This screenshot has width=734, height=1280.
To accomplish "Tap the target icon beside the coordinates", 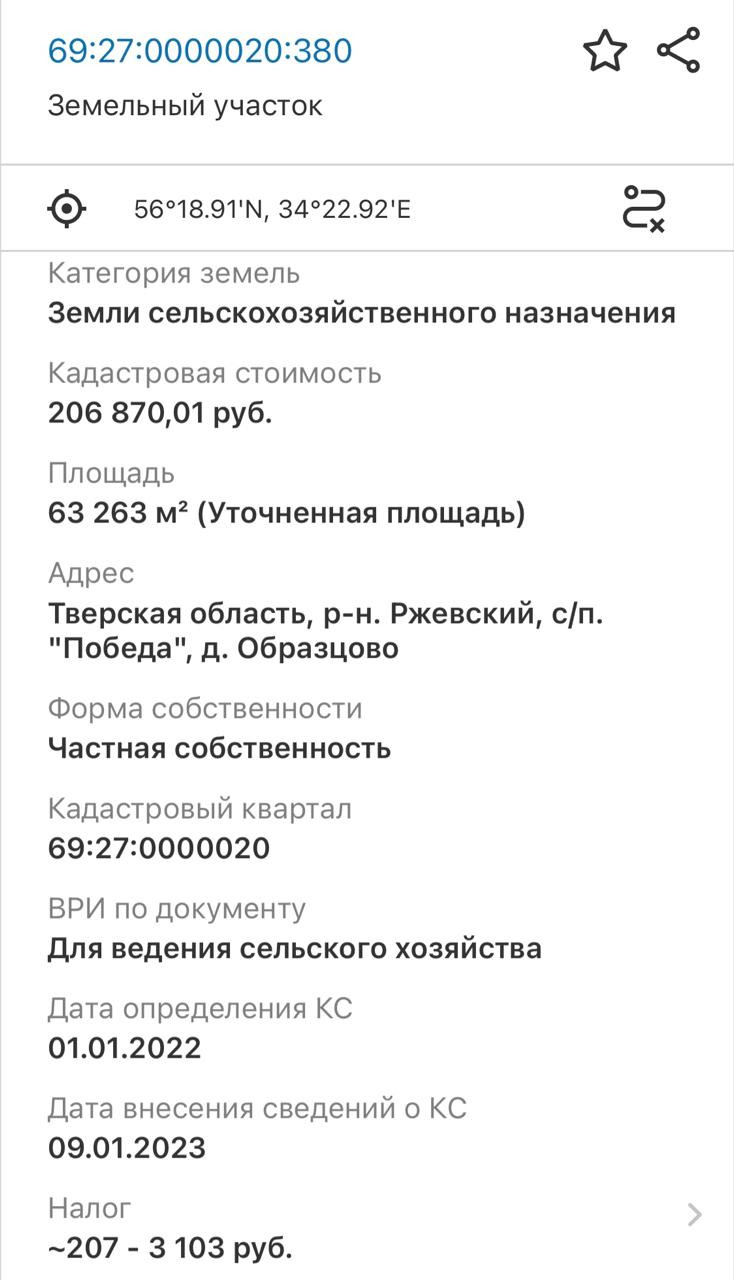I will [x=67, y=209].
